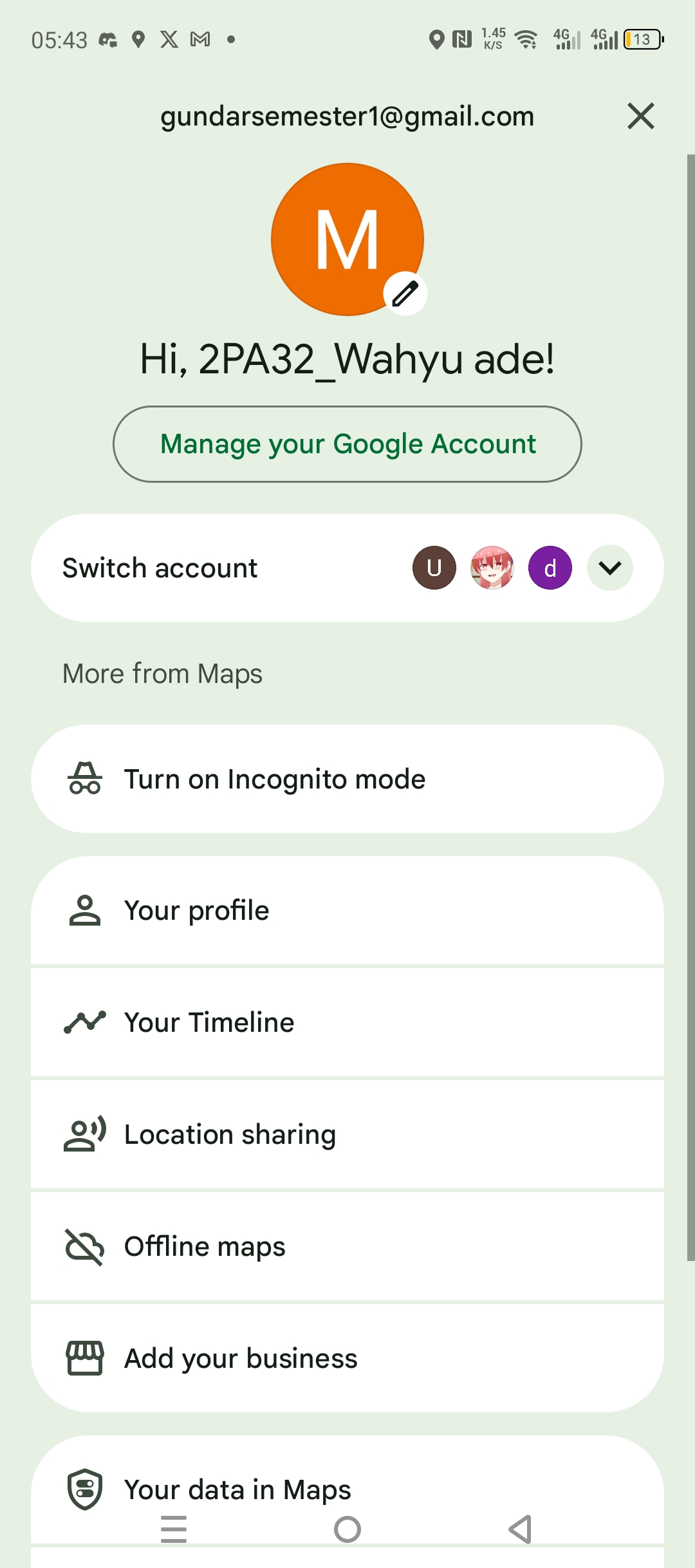Edit the profile picture via pencil icon
Image resolution: width=695 pixels, height=1568 pixels.
pos(405,294)
